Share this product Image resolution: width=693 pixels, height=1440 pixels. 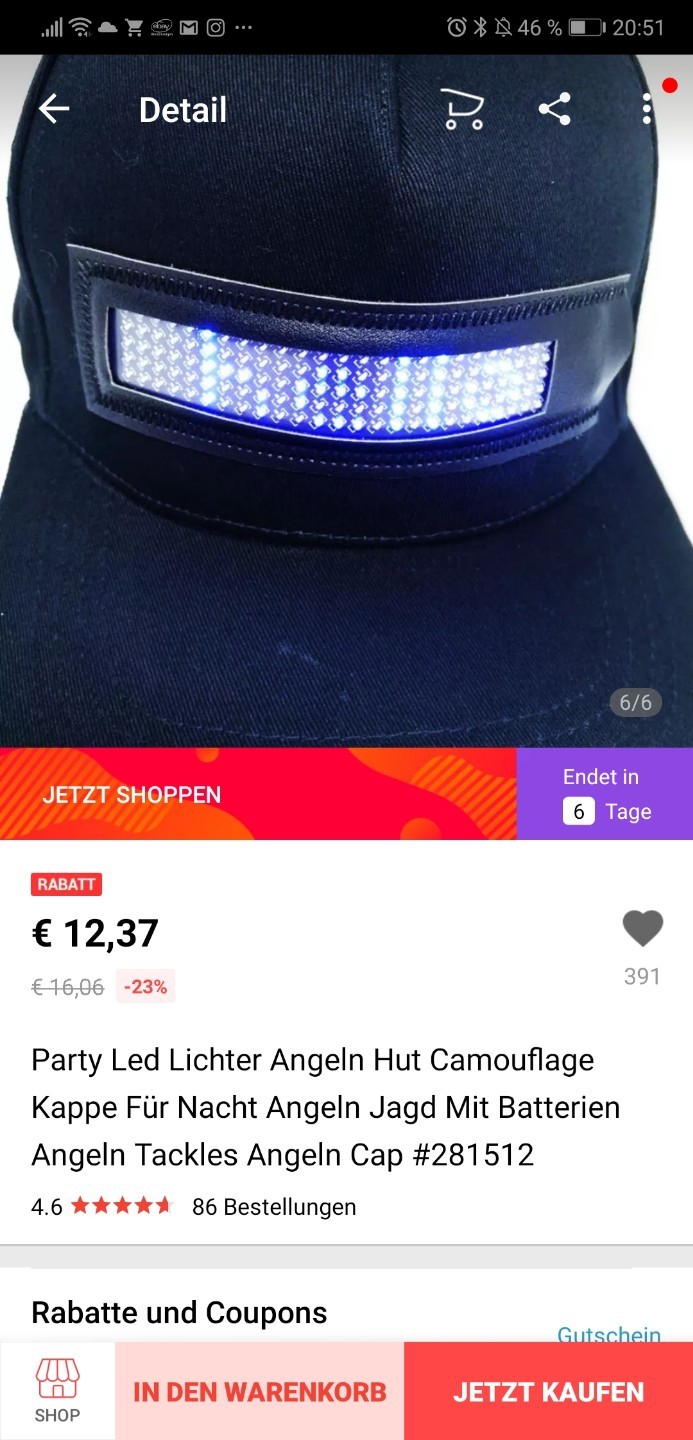[555, 109]
